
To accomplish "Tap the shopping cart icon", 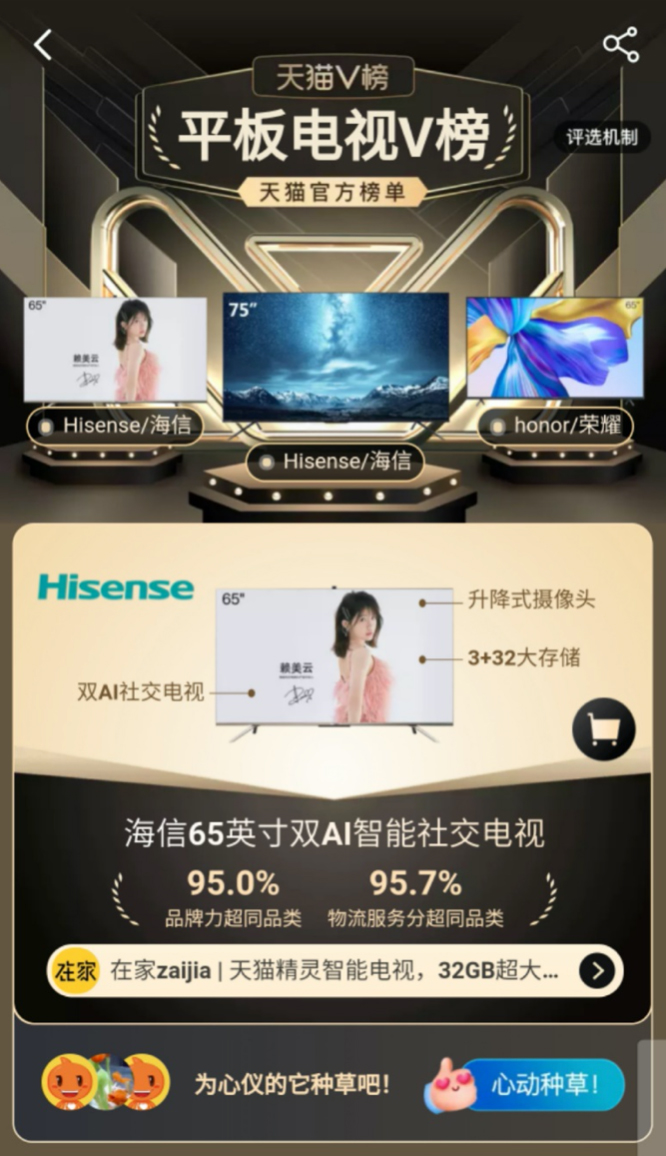I will [603, 730].
